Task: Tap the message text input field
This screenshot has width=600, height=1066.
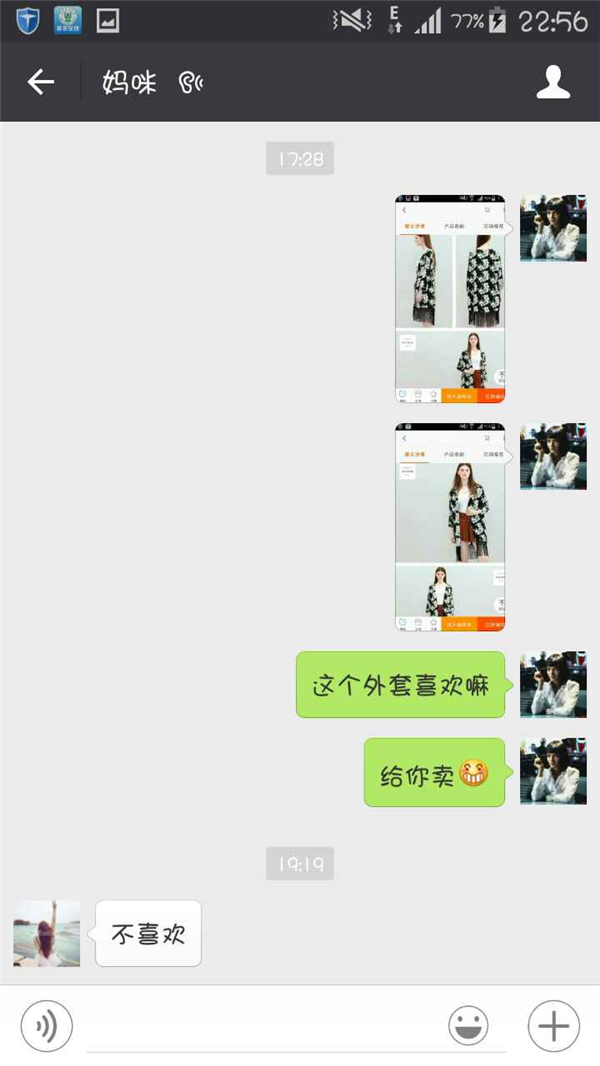Action: [x=260, y=1026]
